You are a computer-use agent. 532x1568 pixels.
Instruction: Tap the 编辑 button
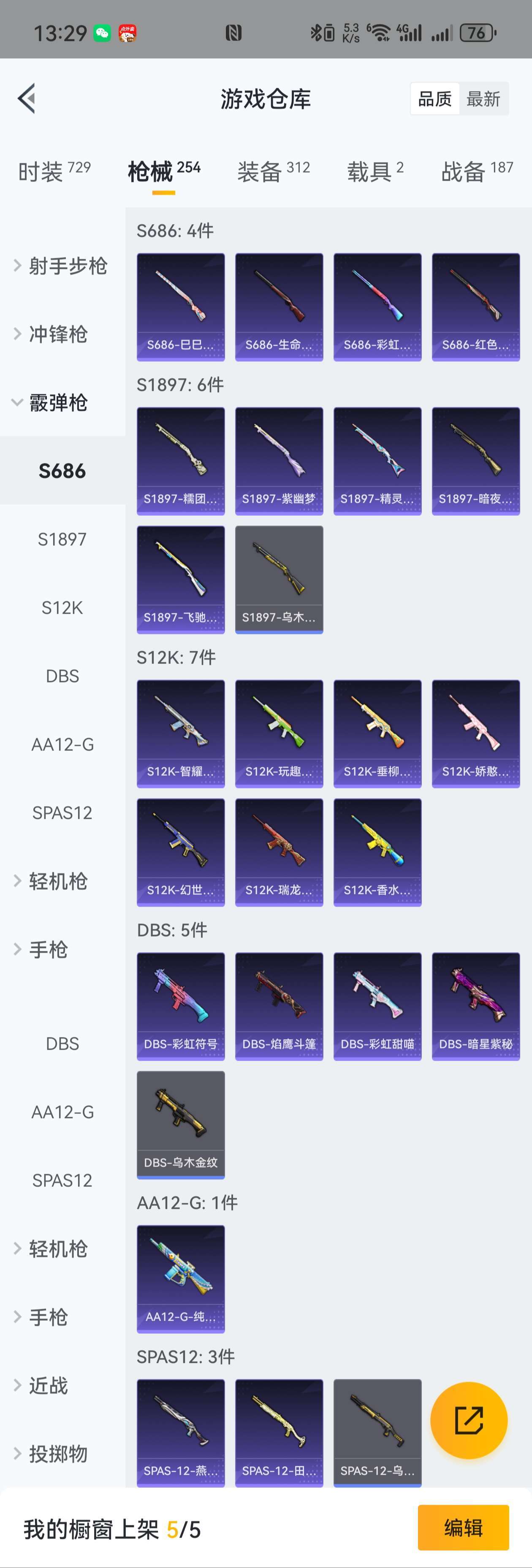pyautogui.click(x=463, y=1527)
